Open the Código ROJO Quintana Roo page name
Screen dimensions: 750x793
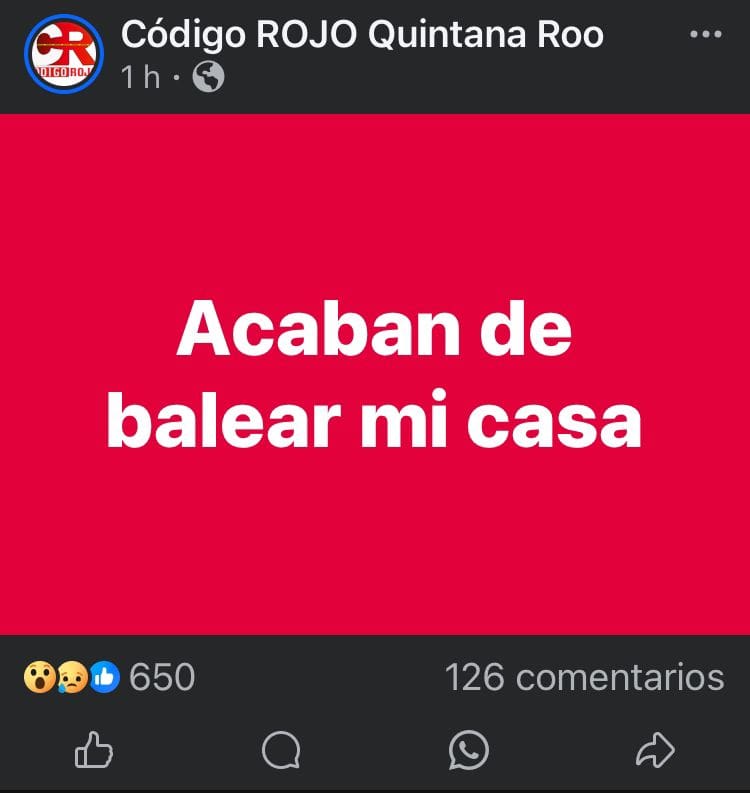362,34
